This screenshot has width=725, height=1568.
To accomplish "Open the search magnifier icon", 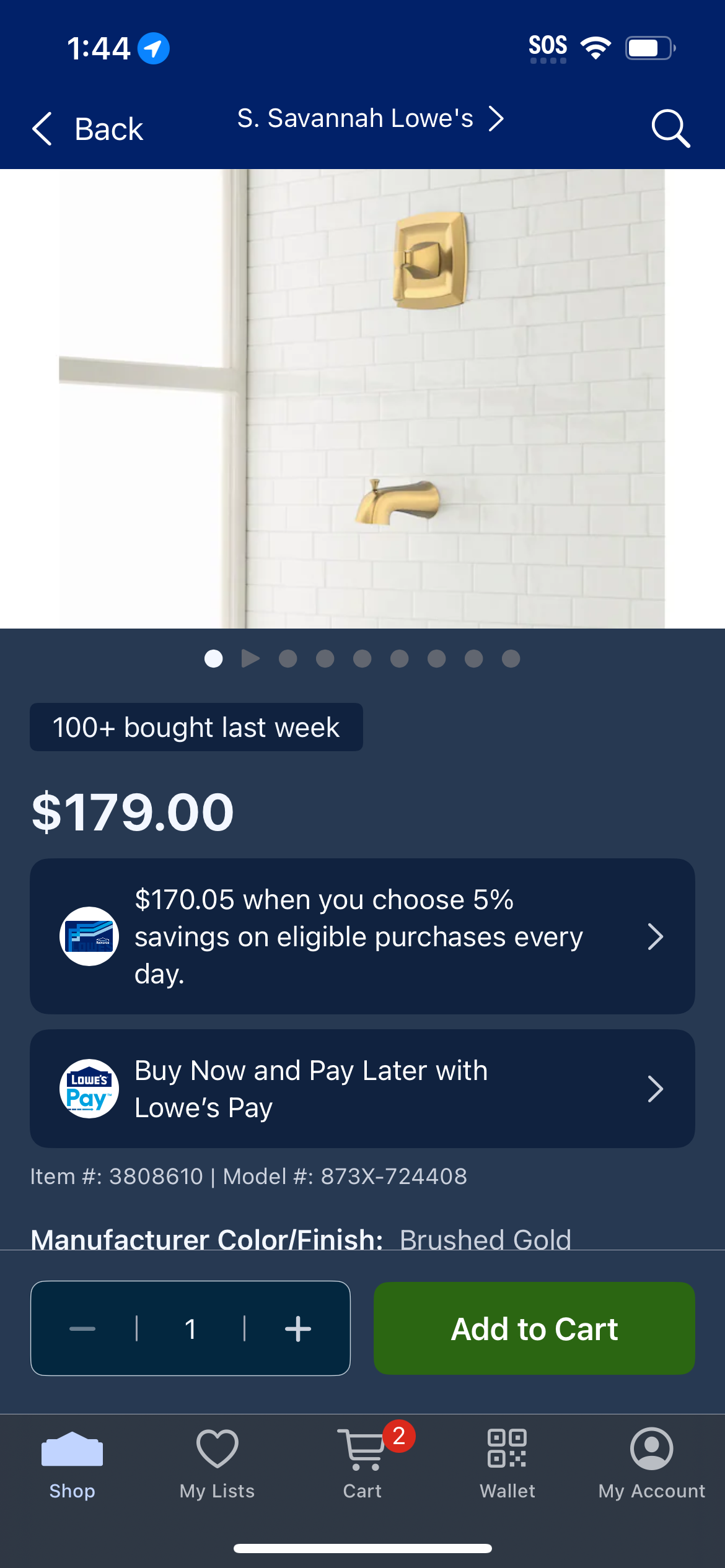I will pos(670,129).
